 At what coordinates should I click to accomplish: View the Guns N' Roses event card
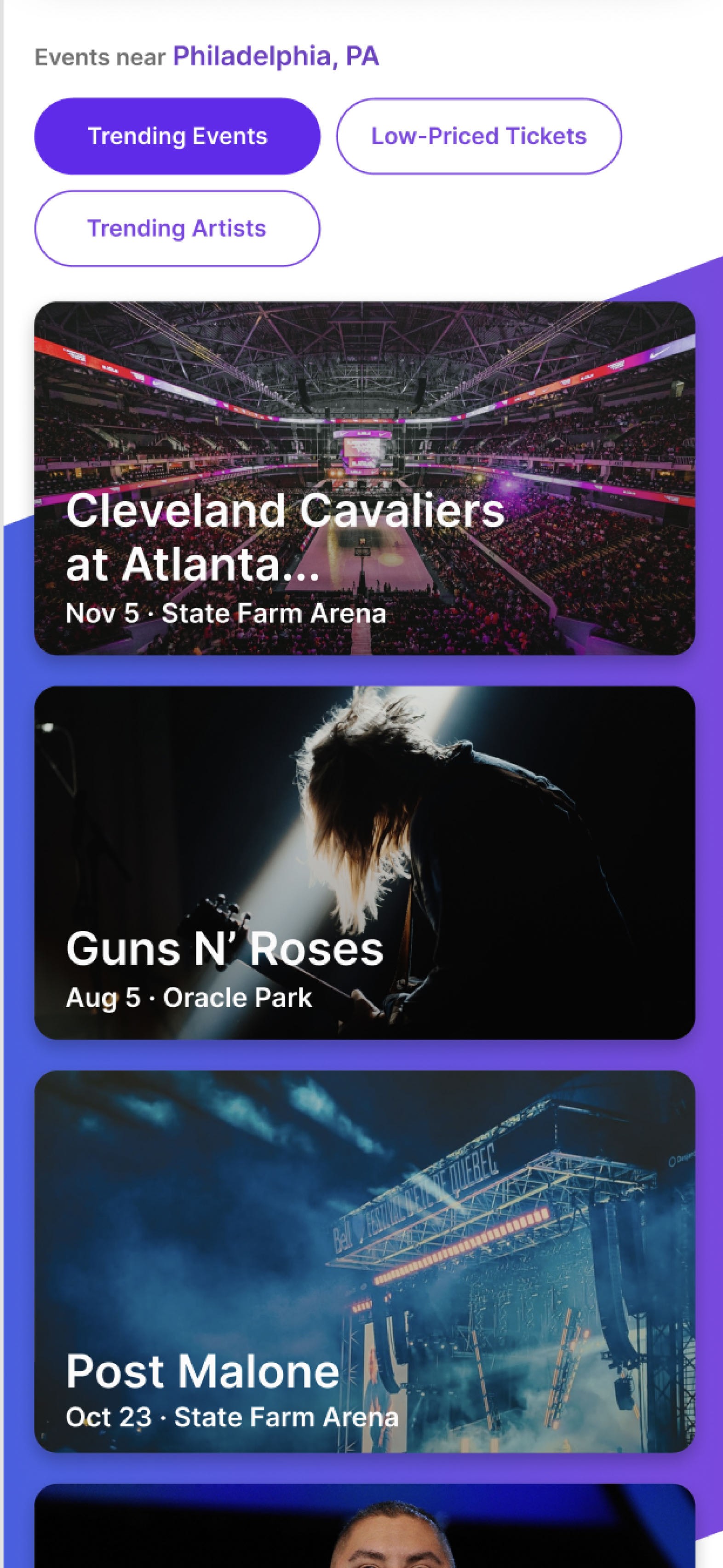click(x=364, y=862)
